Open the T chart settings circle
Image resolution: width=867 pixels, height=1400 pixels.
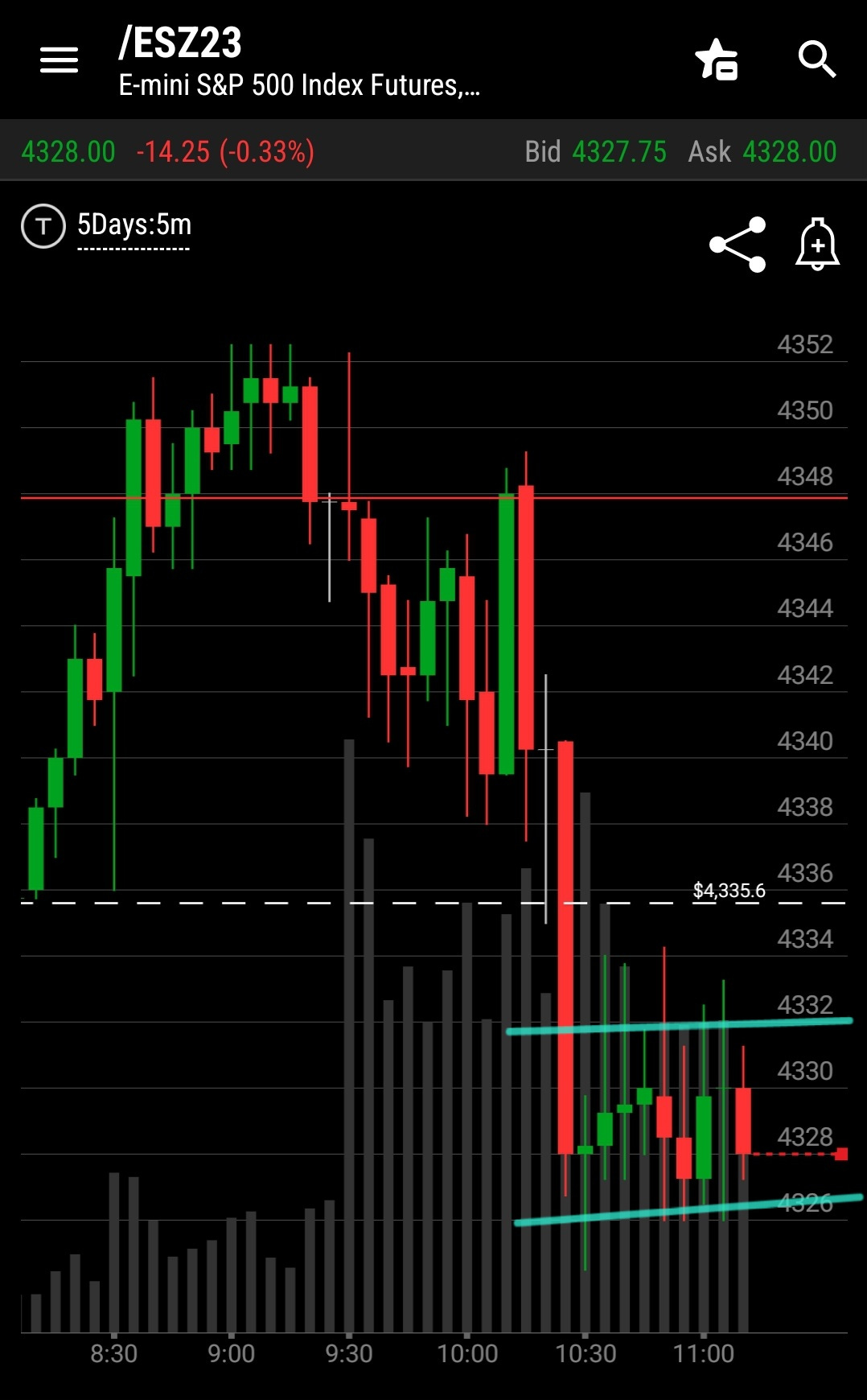[43, 226]
